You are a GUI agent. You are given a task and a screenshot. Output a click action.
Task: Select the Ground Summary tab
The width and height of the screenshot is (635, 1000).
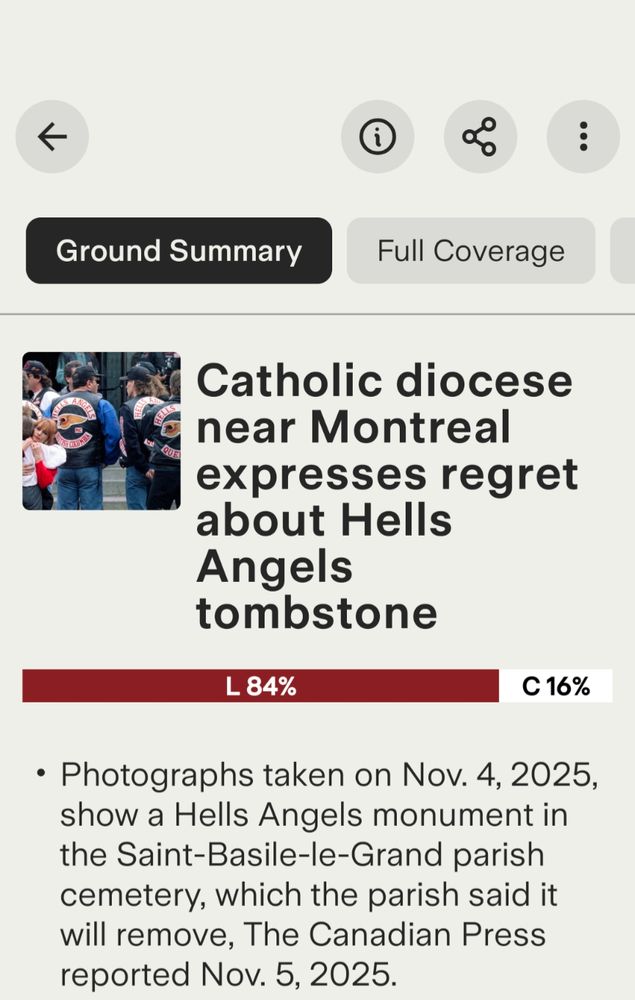pos(179,251)
